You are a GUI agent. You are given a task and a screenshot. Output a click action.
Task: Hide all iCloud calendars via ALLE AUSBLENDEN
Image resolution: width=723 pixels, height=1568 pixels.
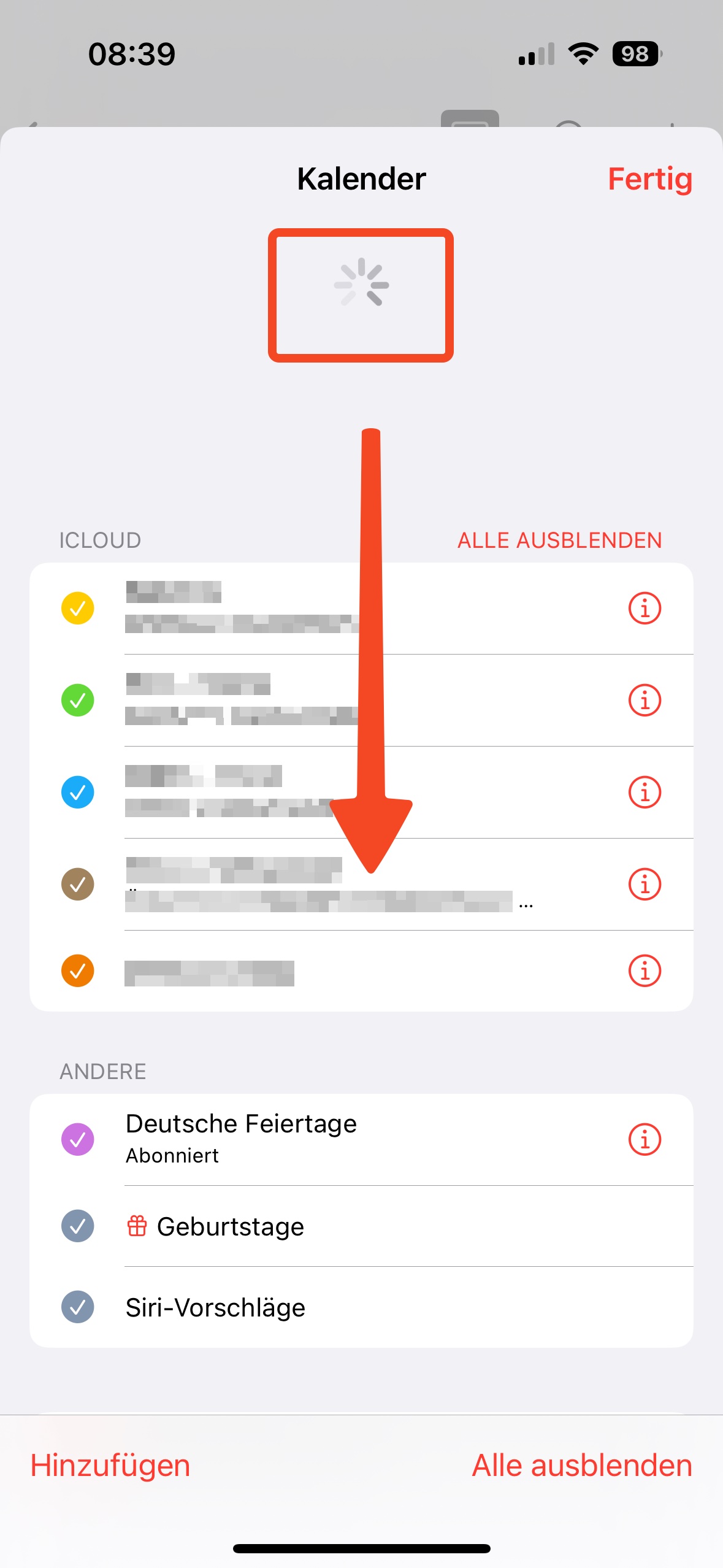click(559, 540)
